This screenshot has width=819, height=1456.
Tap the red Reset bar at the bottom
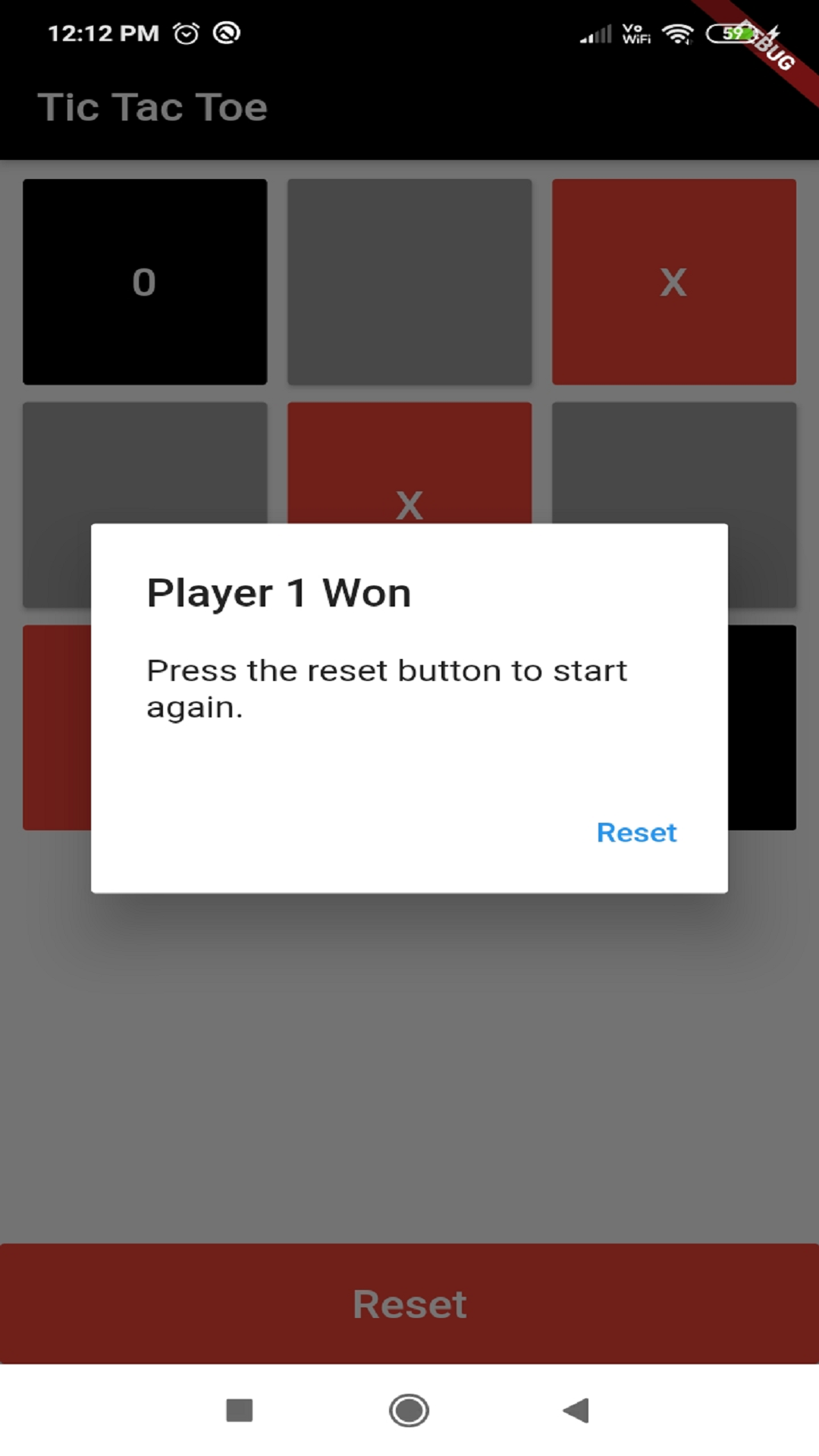pos(409,1304)
